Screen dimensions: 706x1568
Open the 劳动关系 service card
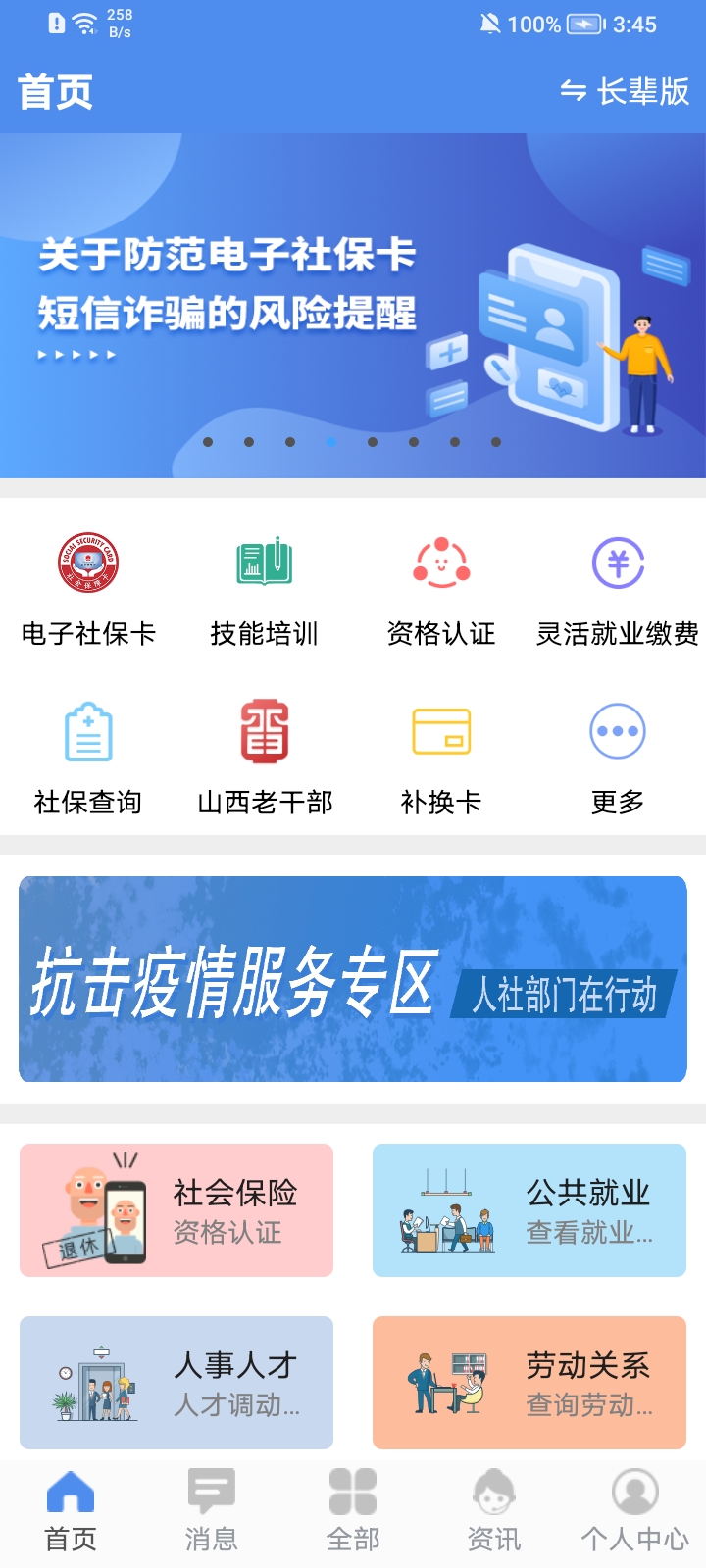click(529, 1383)
